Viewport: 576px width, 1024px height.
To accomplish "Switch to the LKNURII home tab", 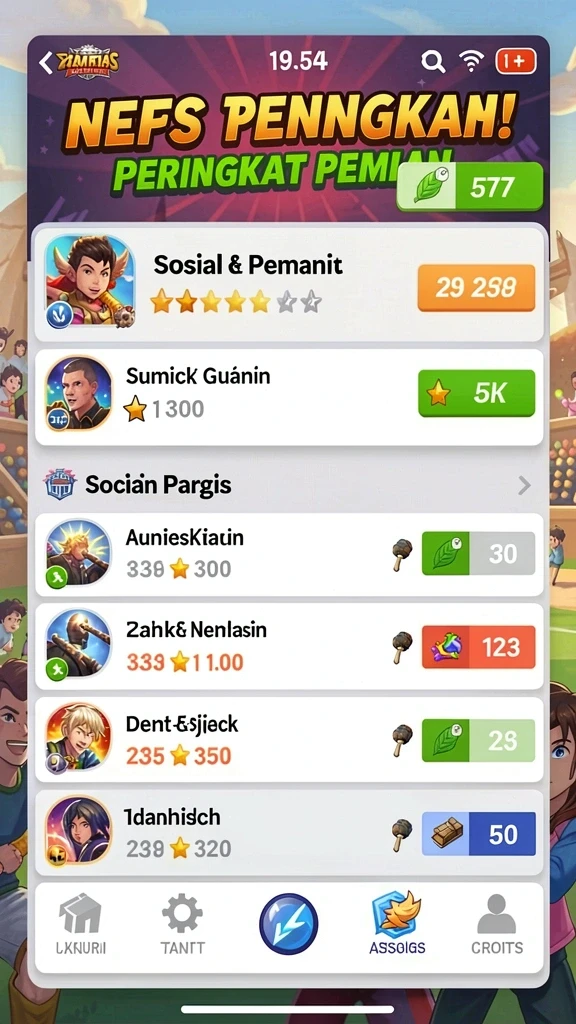I will (x=80, y=925).
